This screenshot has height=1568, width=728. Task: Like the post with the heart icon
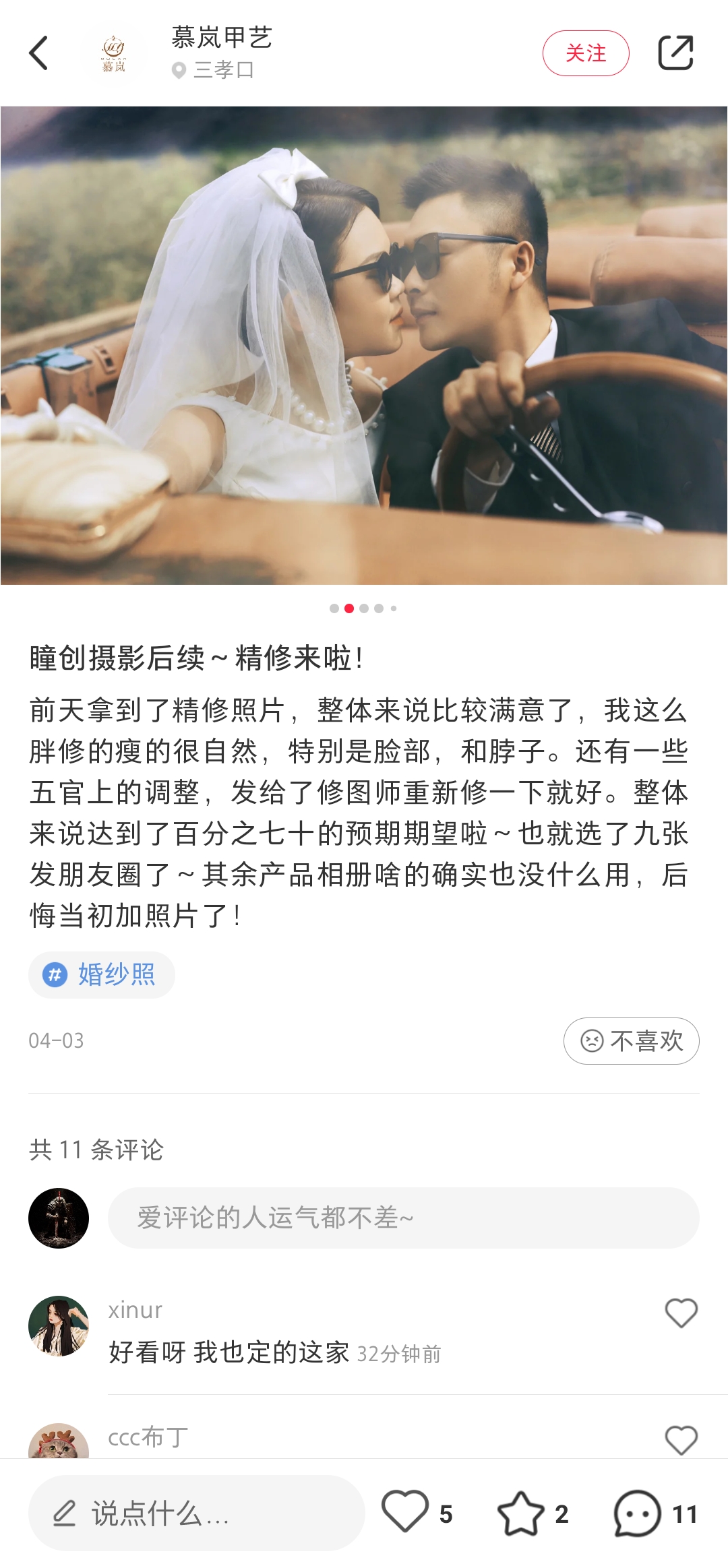point(405,1512)
